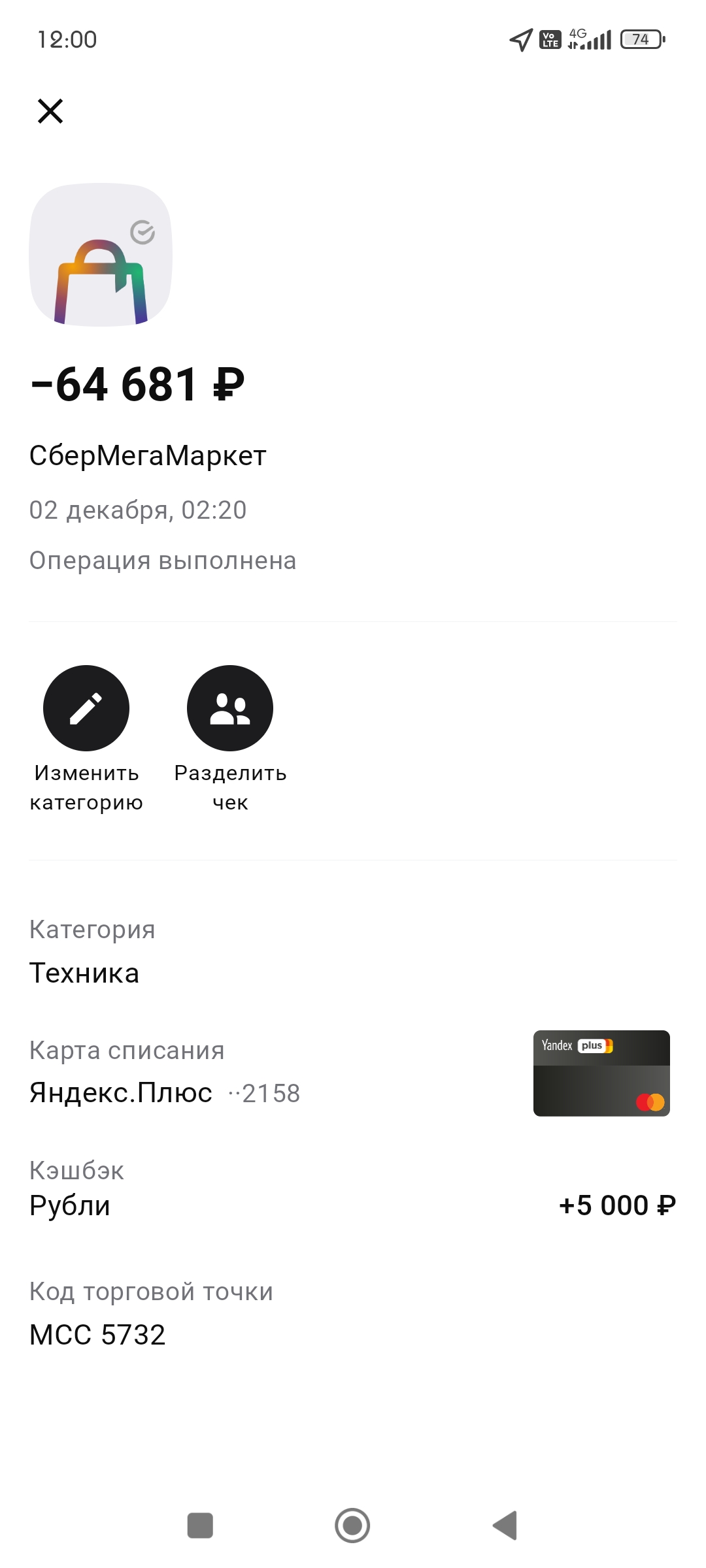Split the bill with Разделить чек
This screenshot has height=1568, width=706.
230,708
